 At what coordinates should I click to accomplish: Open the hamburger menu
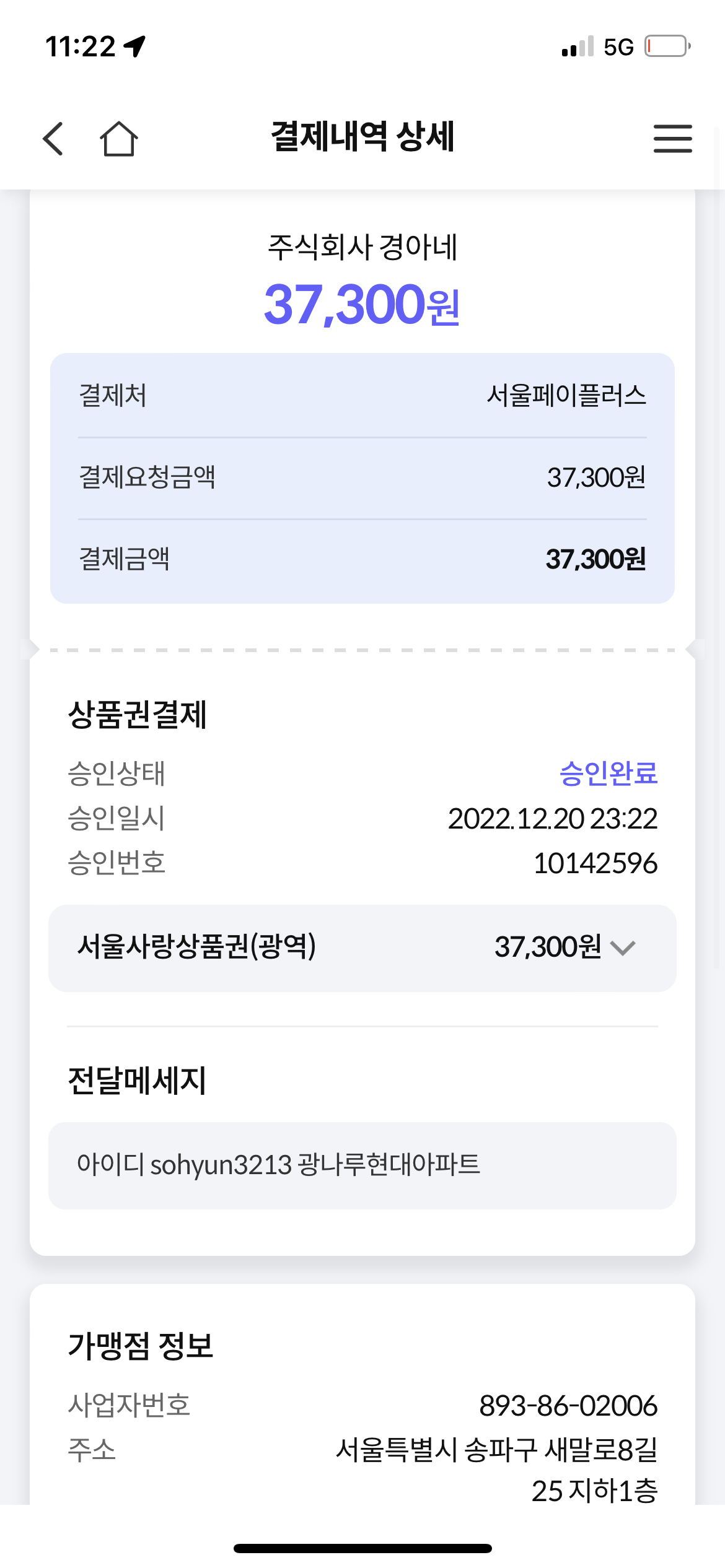(x=672, y=138)
